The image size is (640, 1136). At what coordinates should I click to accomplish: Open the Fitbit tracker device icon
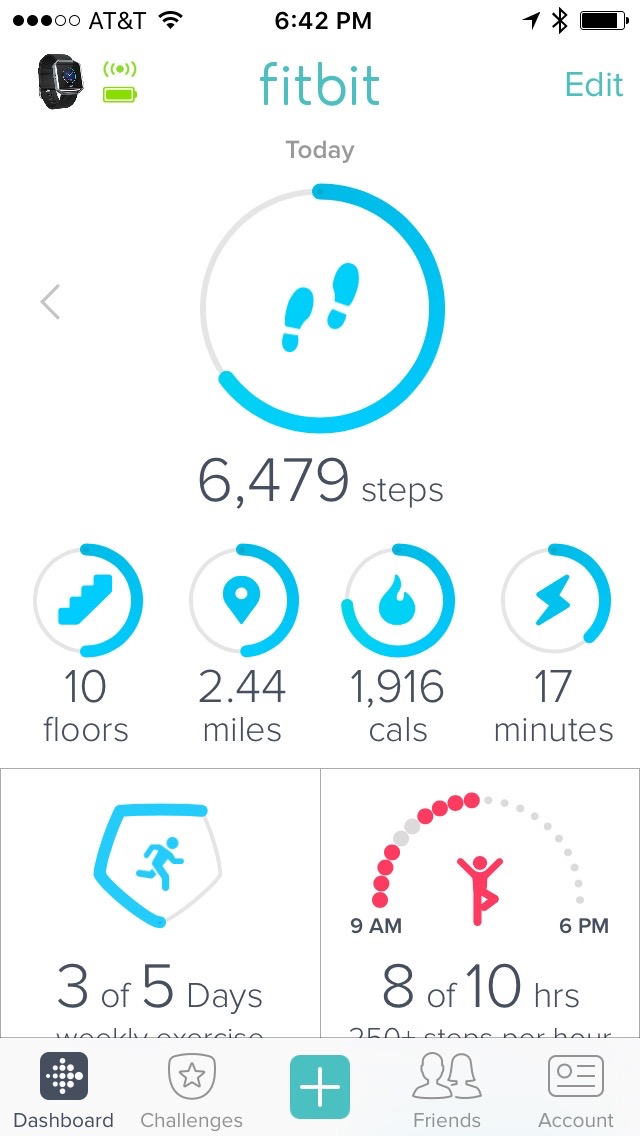pyautogui.click(x=61, y=81)
